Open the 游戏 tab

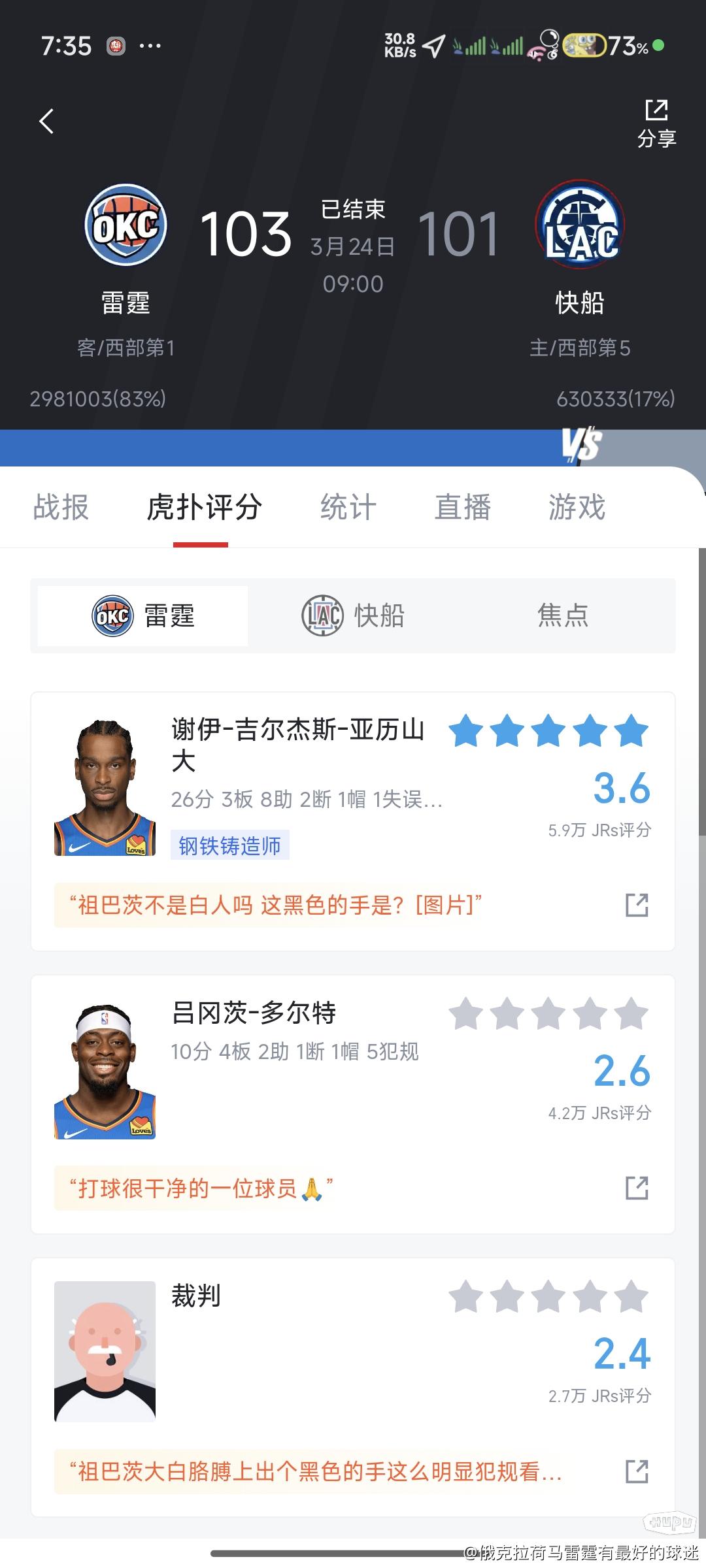click(x=577, y=507)
